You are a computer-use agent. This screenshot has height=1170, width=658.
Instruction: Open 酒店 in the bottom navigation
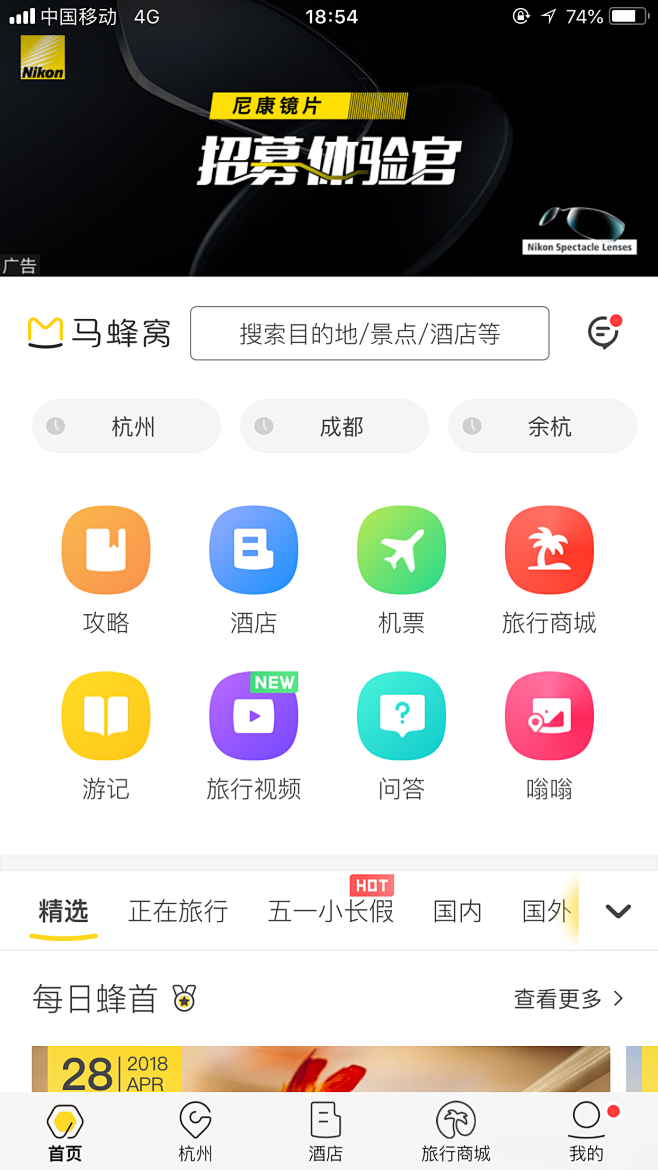(325, 1132)
